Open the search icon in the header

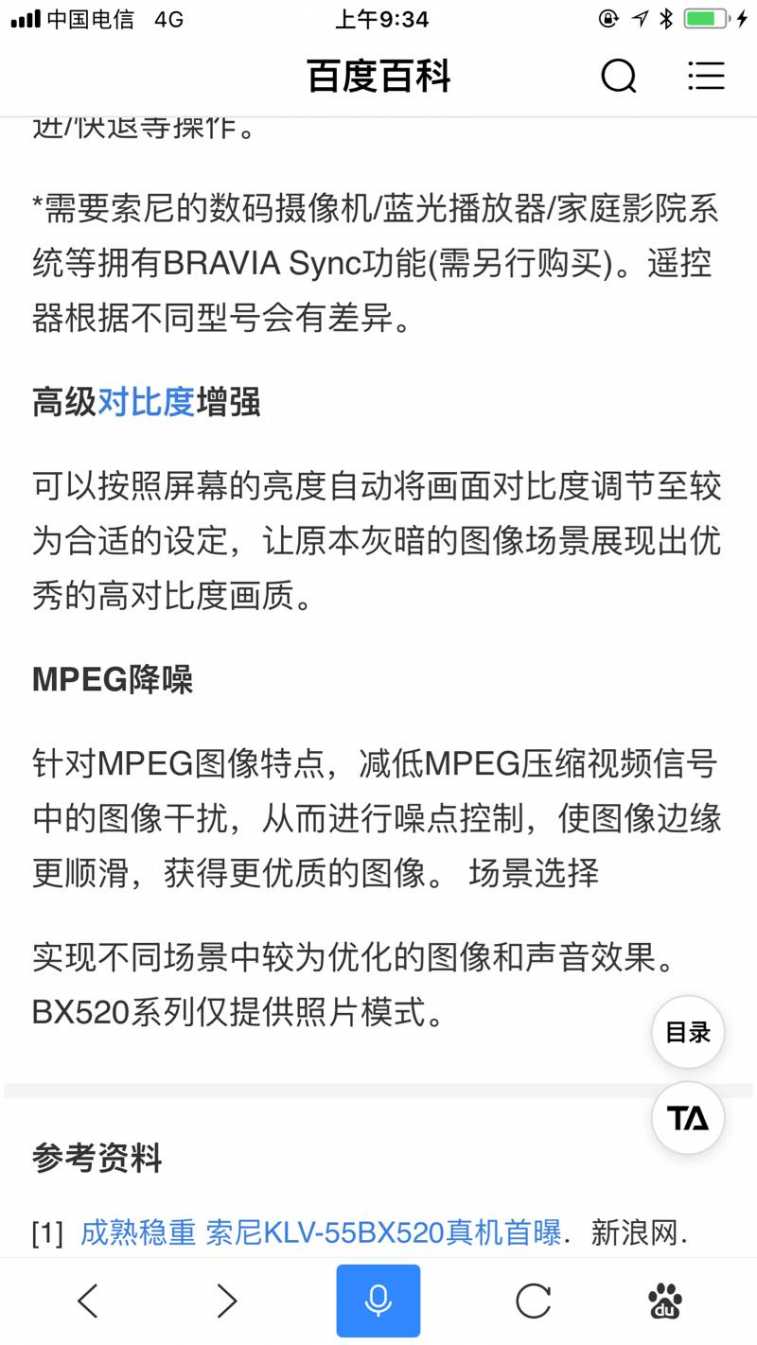618,76
